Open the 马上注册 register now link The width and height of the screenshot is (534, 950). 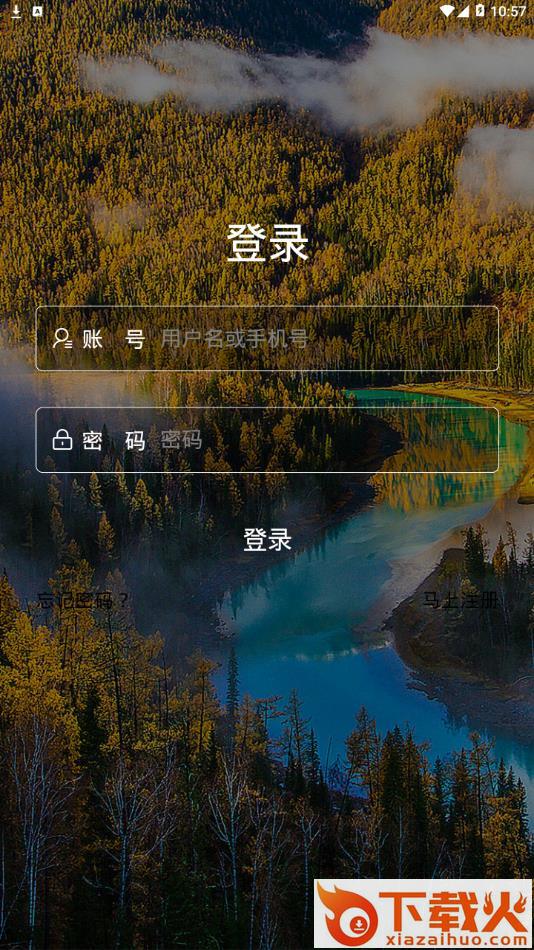tap(461, 600)
